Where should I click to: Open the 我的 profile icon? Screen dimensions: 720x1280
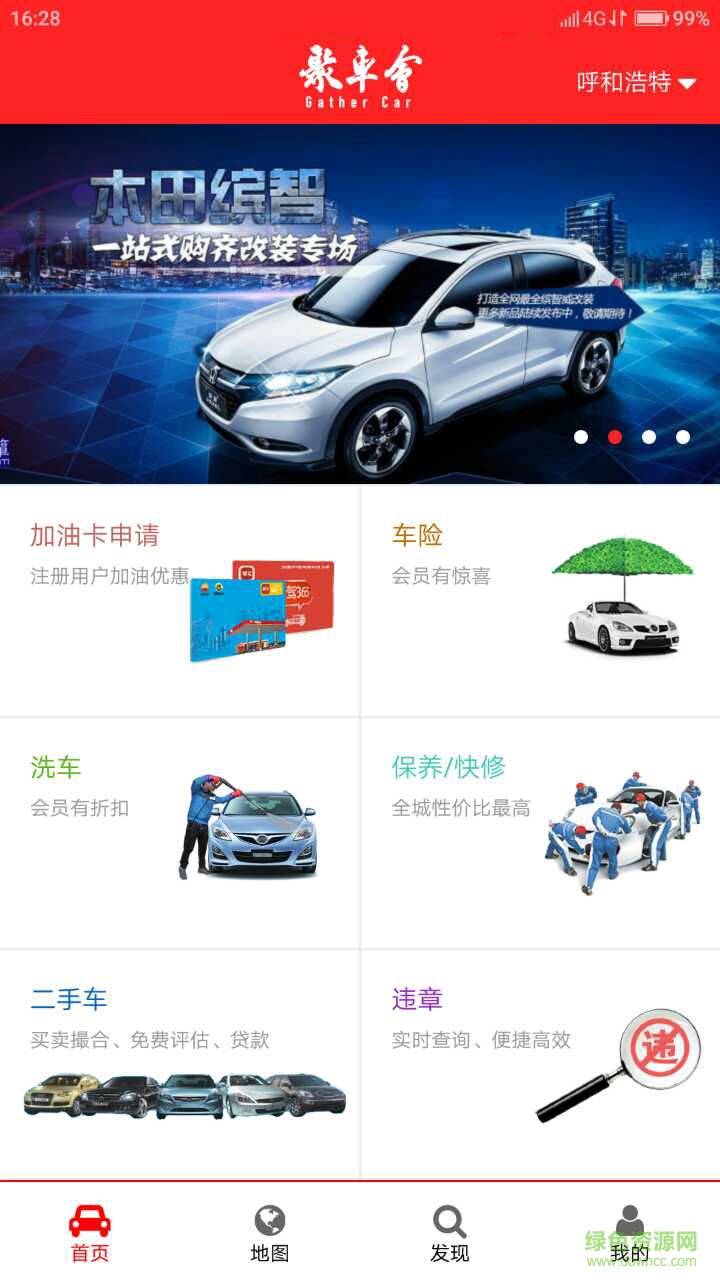tap(629, 1218)
